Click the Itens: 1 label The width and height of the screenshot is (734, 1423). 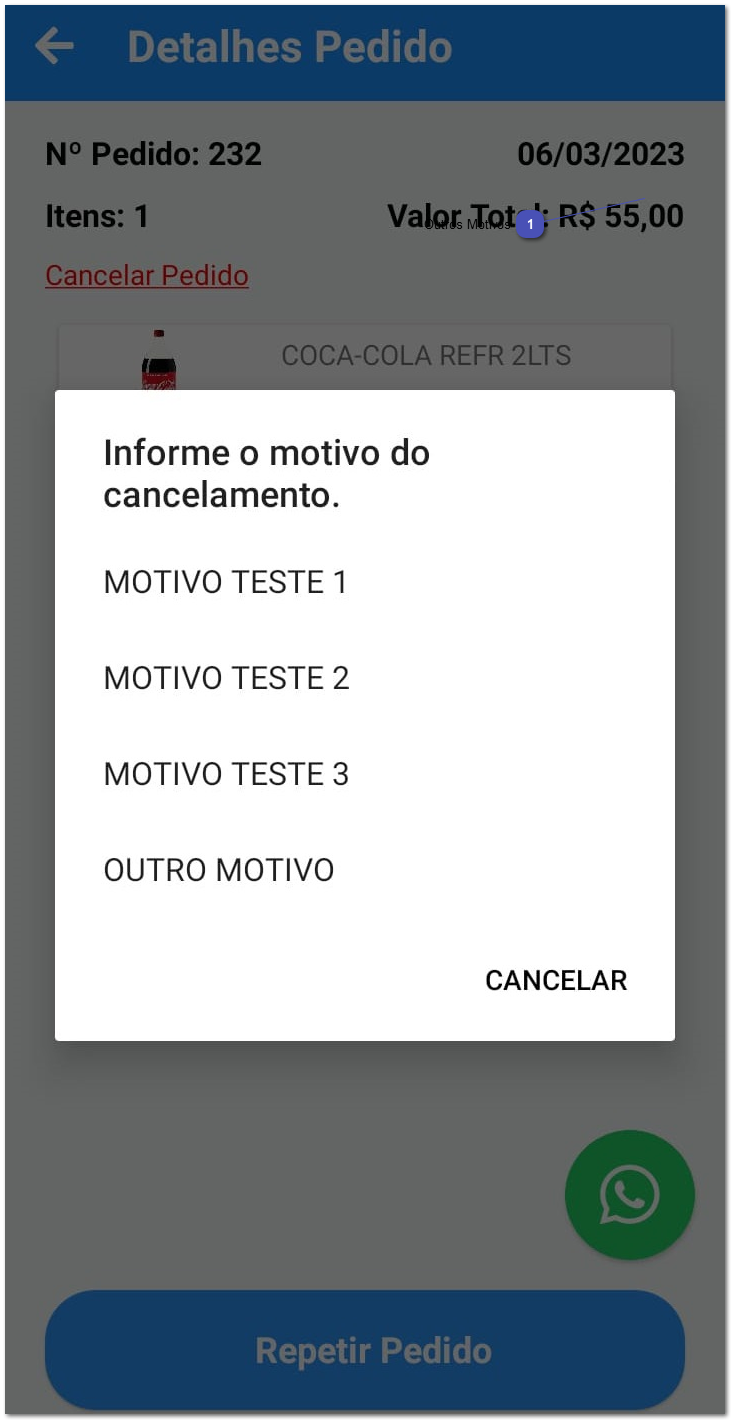(x=97, y=217)
